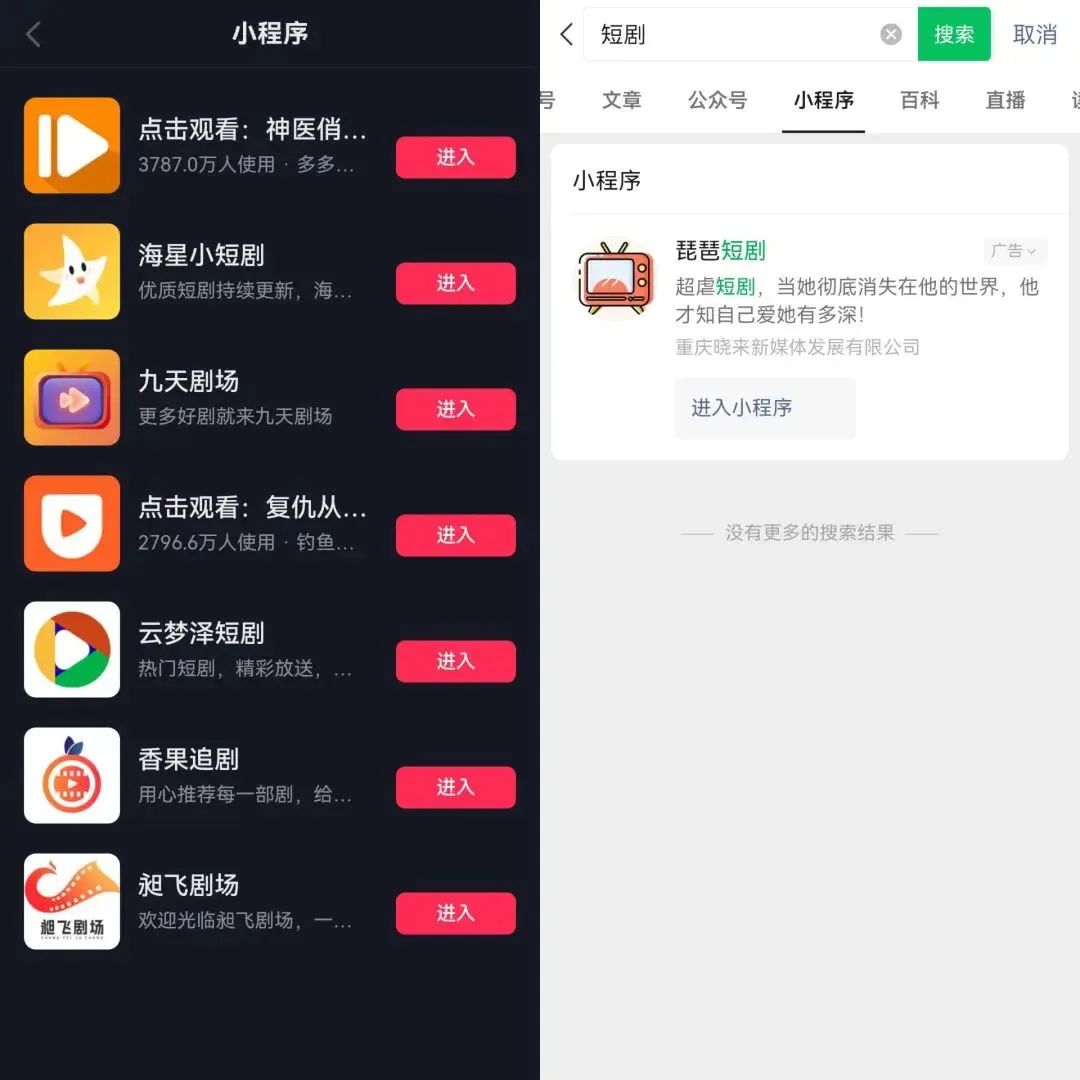This screenshot has height=1080, width=1080.
Task: Enter the 昶飞剧场 mini program
Action: click(455, 914)
